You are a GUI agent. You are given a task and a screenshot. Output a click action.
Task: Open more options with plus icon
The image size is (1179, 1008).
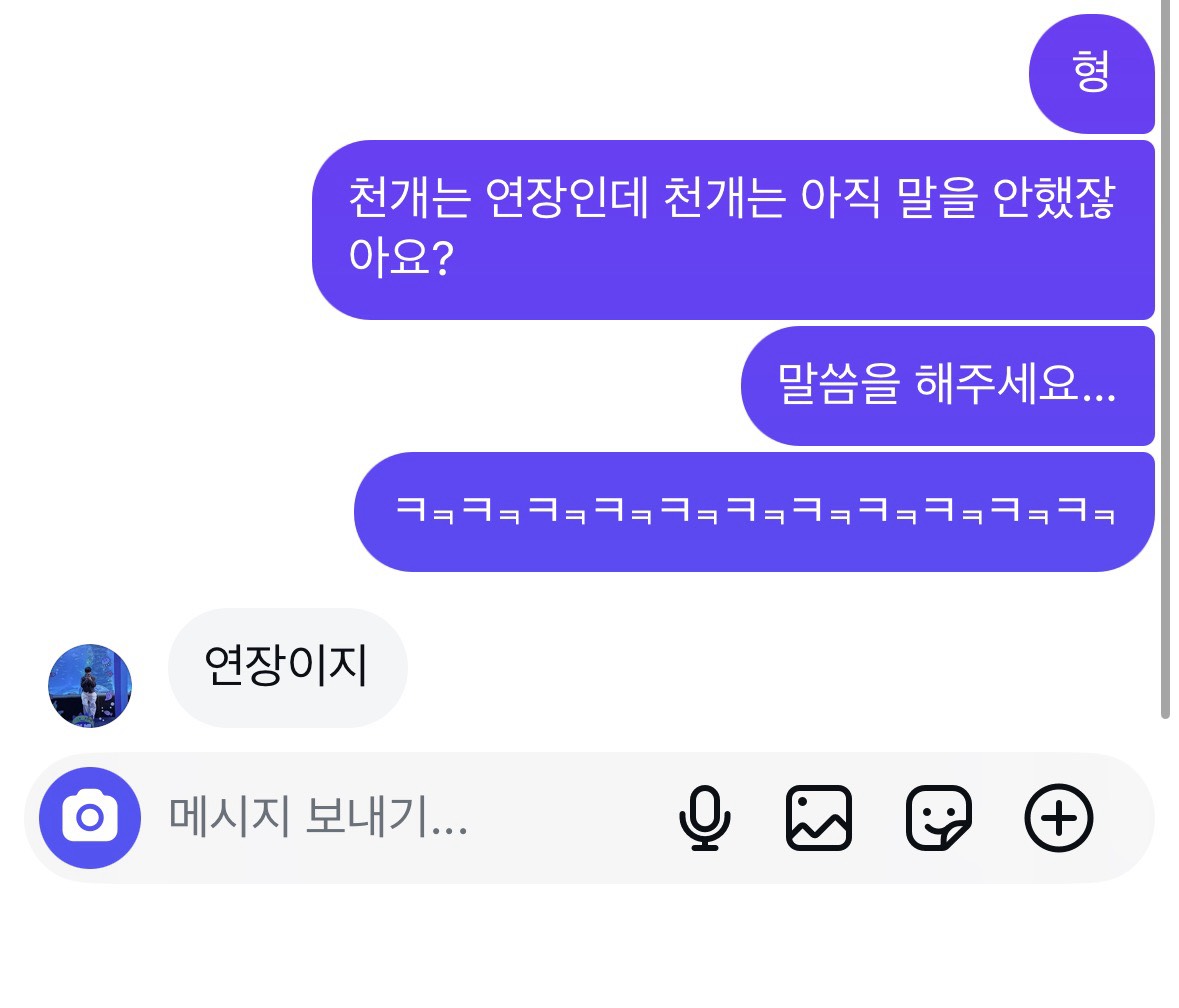(x=1059, y=818)
